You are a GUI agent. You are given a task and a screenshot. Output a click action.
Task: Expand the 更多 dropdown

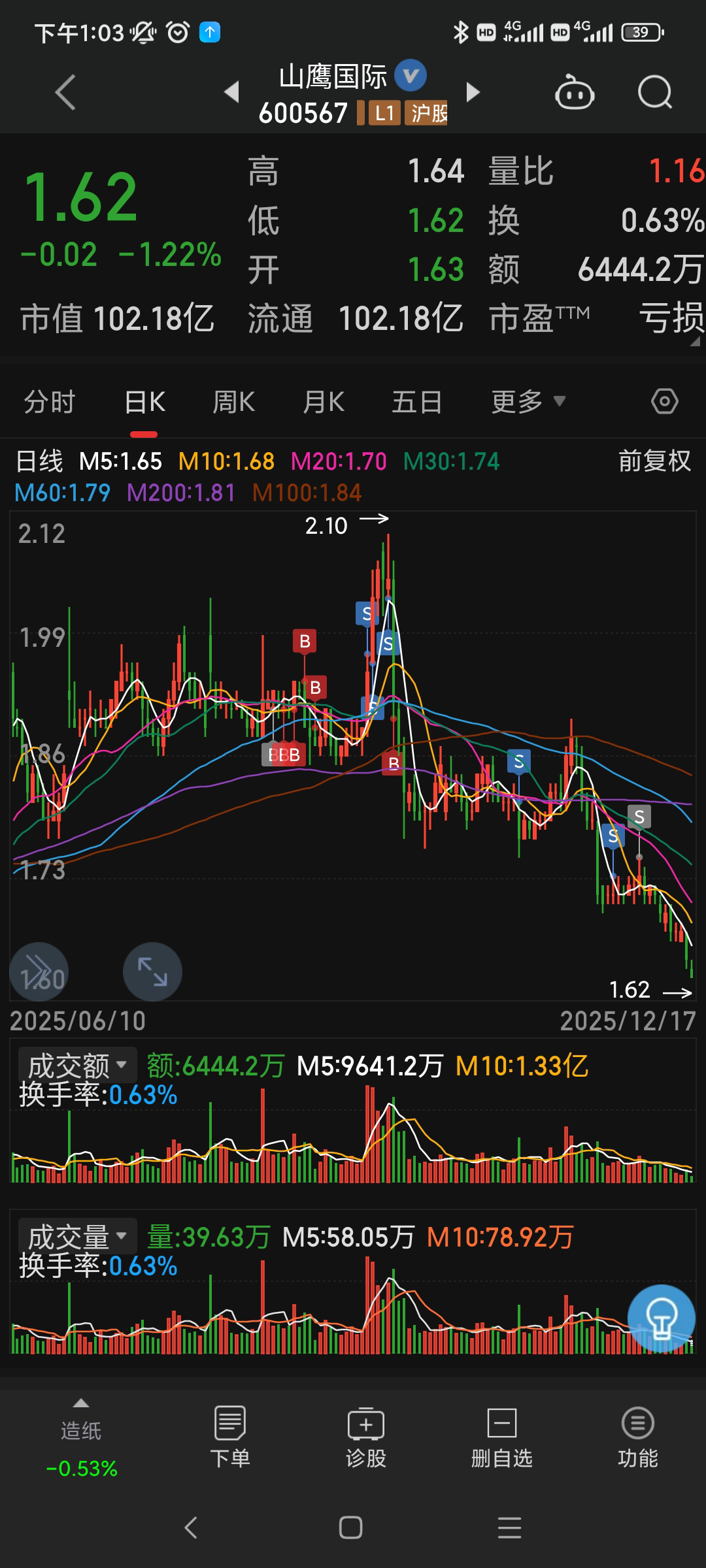tap(528, 402)
